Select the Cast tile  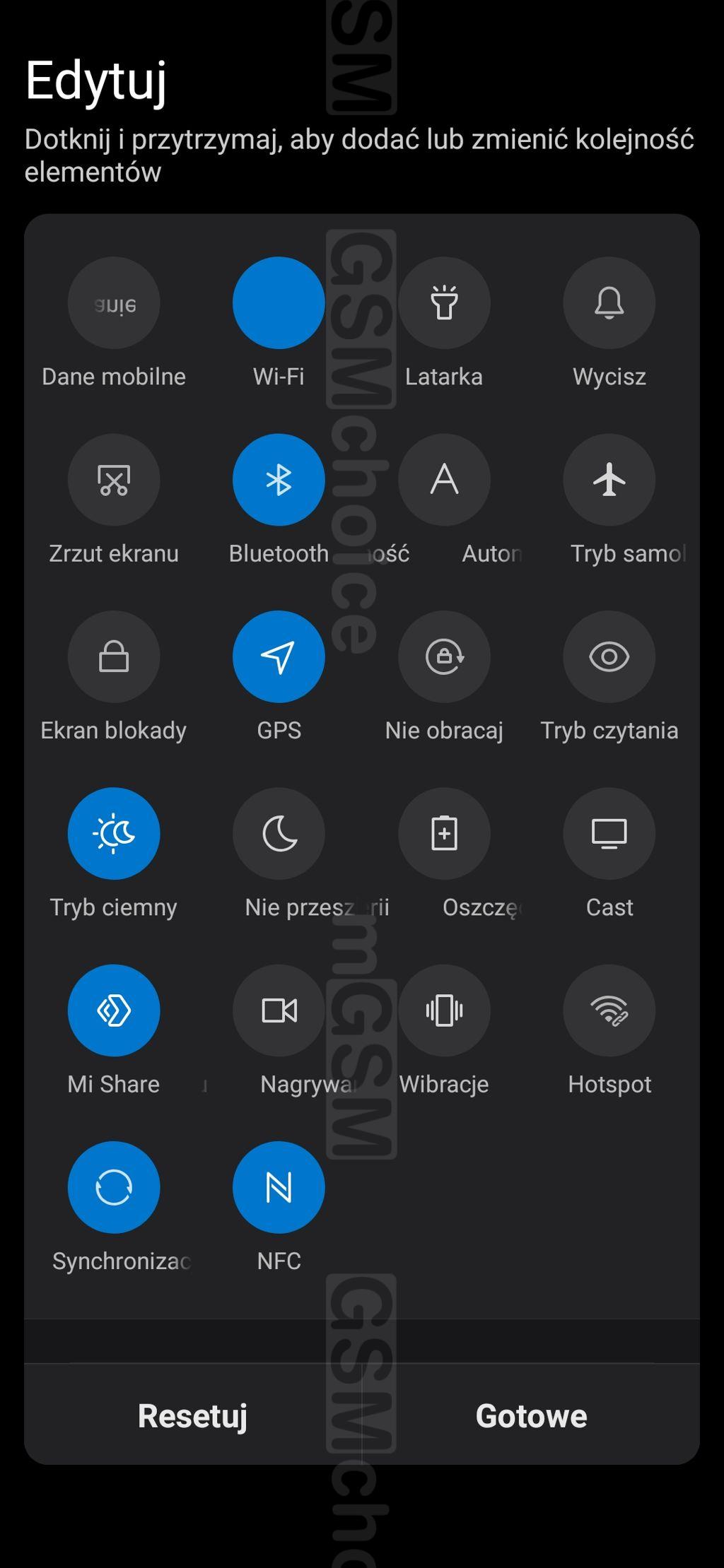pos(609,833)
